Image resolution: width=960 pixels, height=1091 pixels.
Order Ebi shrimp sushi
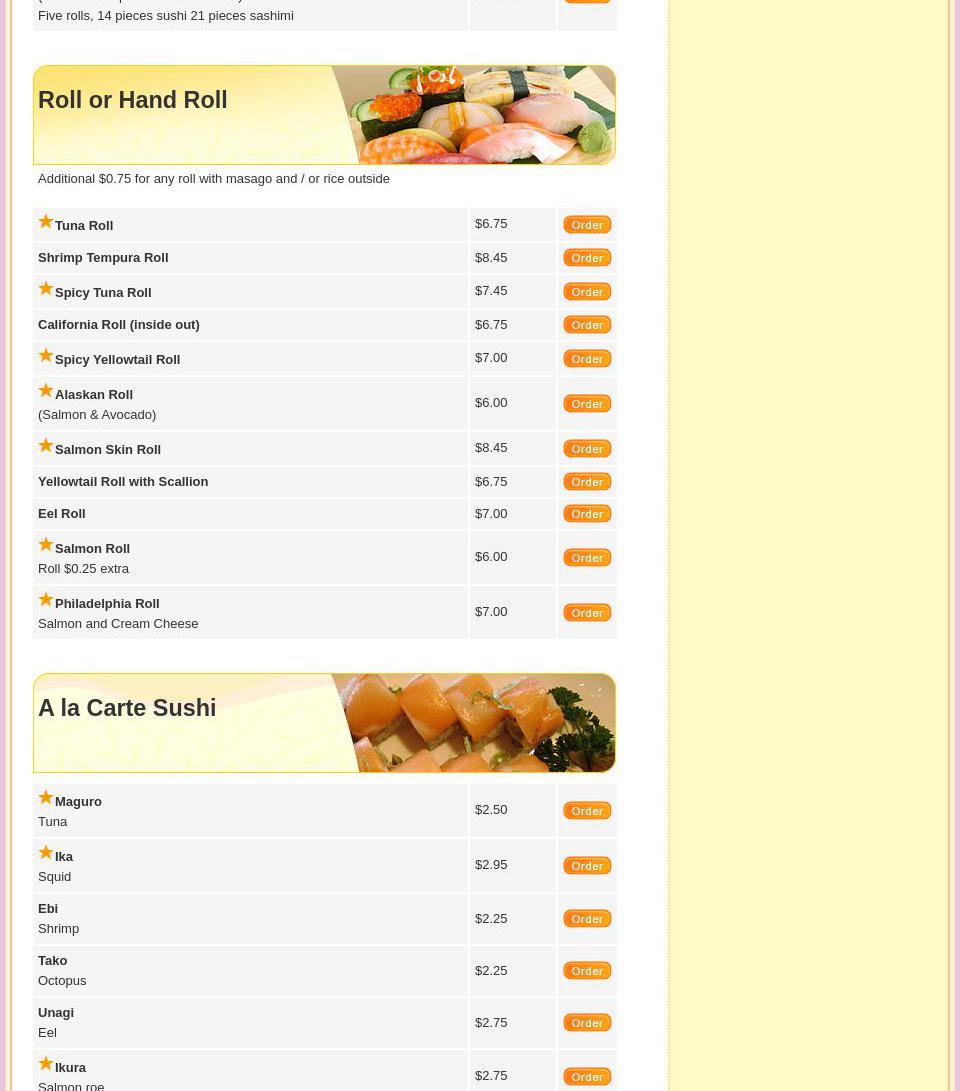point(587,919)
